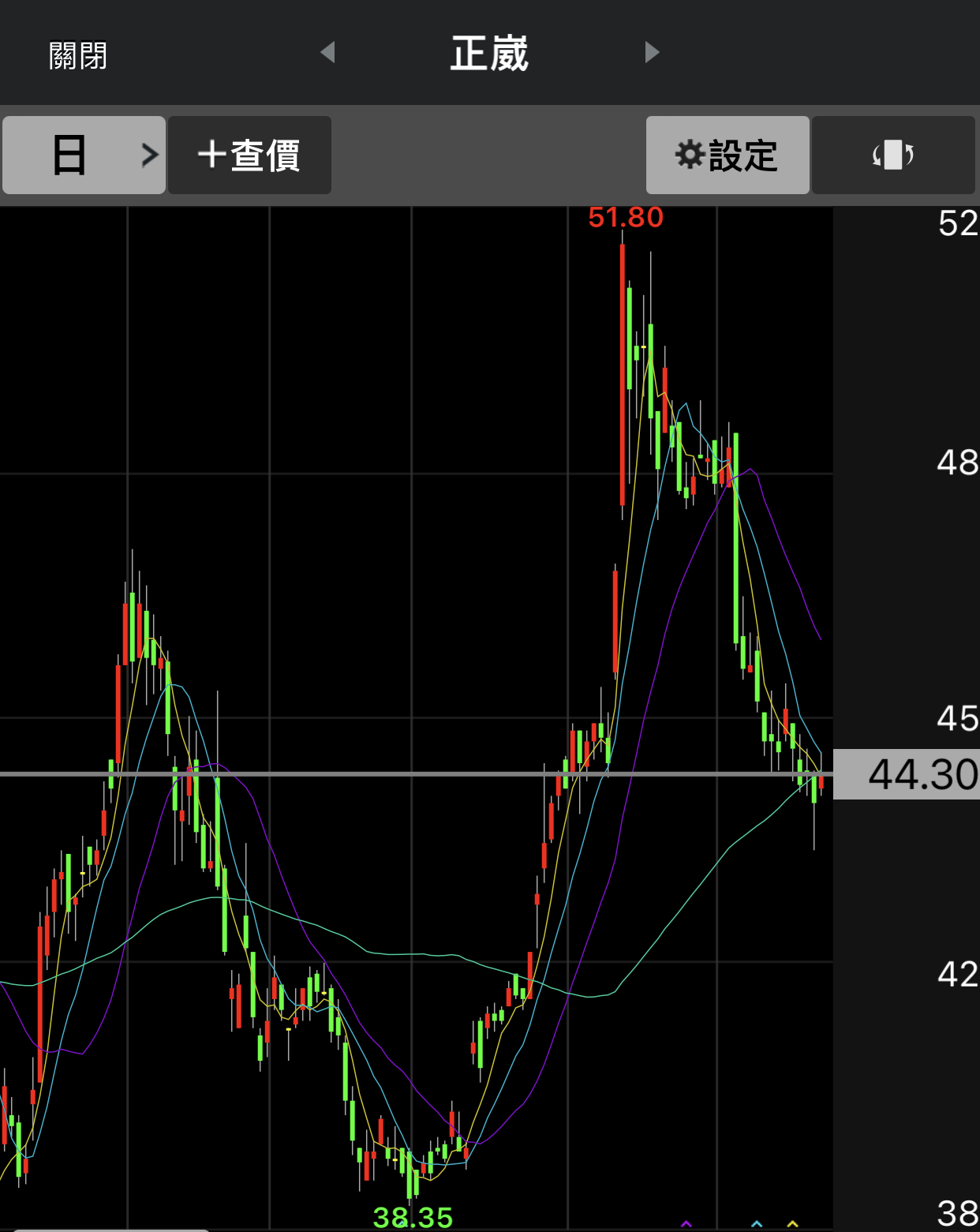Open the 日 period dropdown

[x=84, y=155]
